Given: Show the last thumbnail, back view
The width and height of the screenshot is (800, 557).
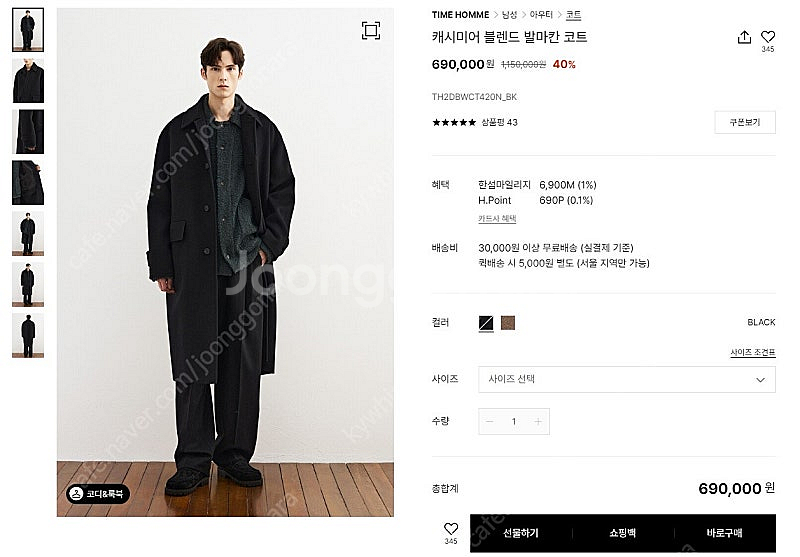Looking at the screenshot, I should 28,336.
